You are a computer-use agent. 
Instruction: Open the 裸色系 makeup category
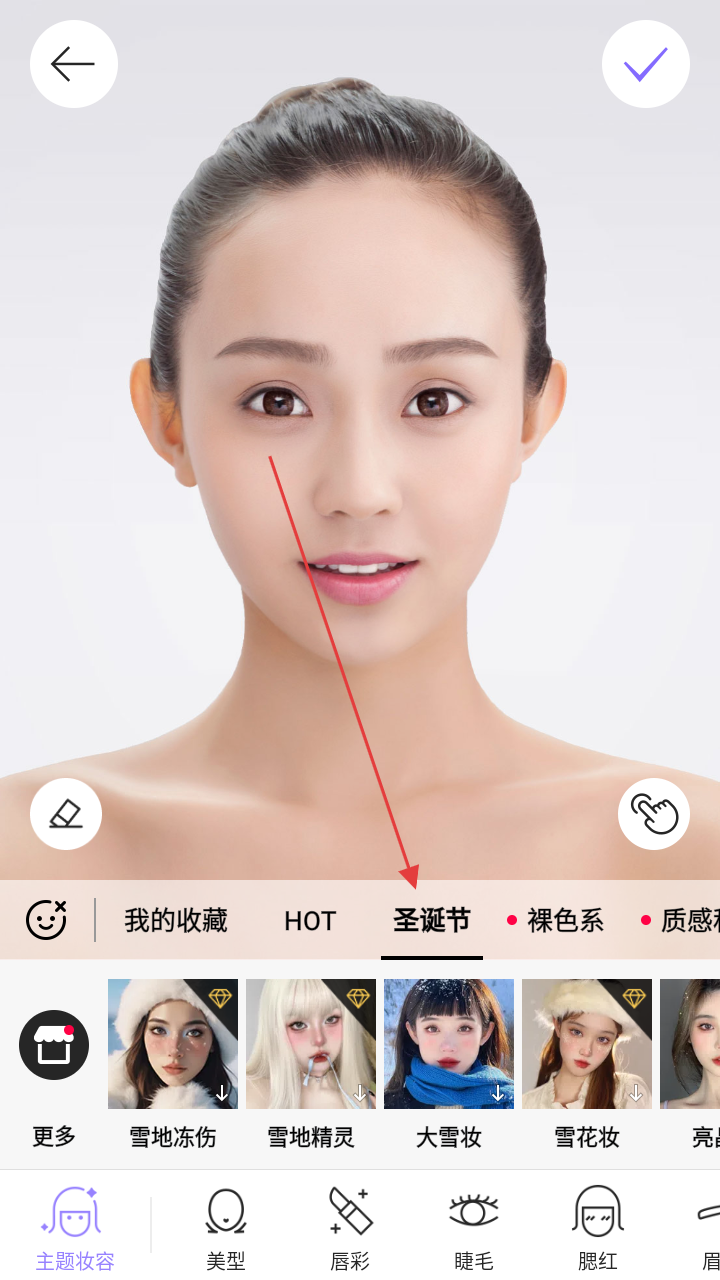tap(565, 920)
